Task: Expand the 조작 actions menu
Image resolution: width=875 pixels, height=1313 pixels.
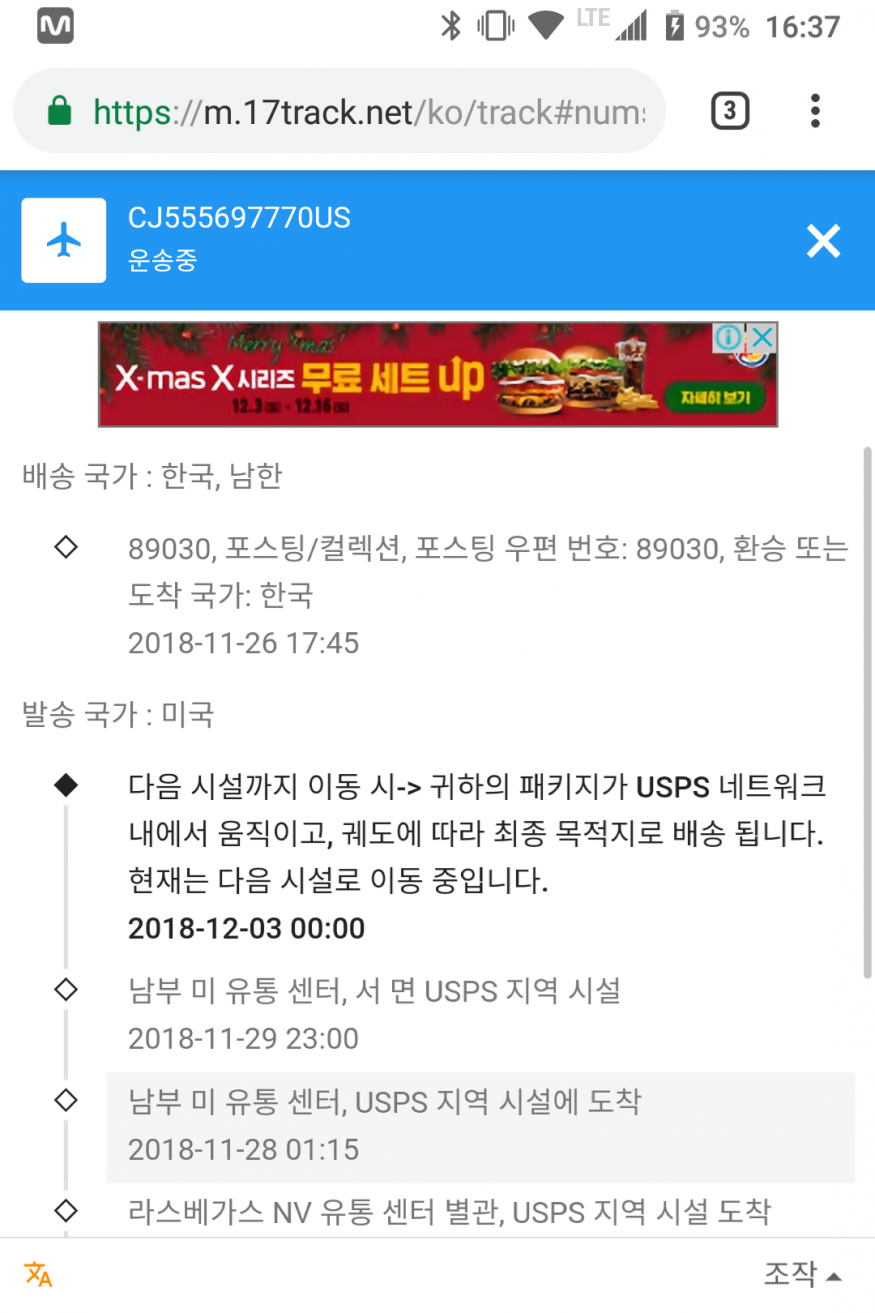Action: (x=802, y=1274)
